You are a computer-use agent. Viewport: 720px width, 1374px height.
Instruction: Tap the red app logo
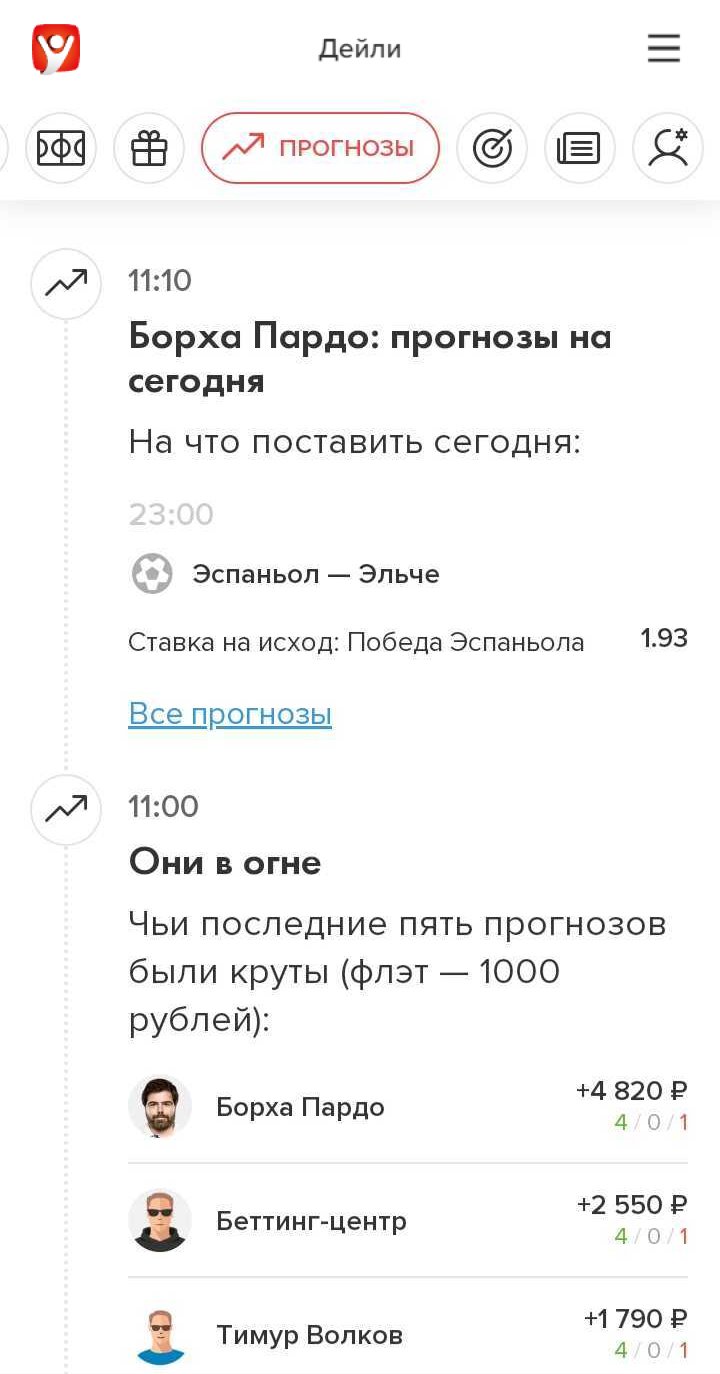click(x=56, y=49)
